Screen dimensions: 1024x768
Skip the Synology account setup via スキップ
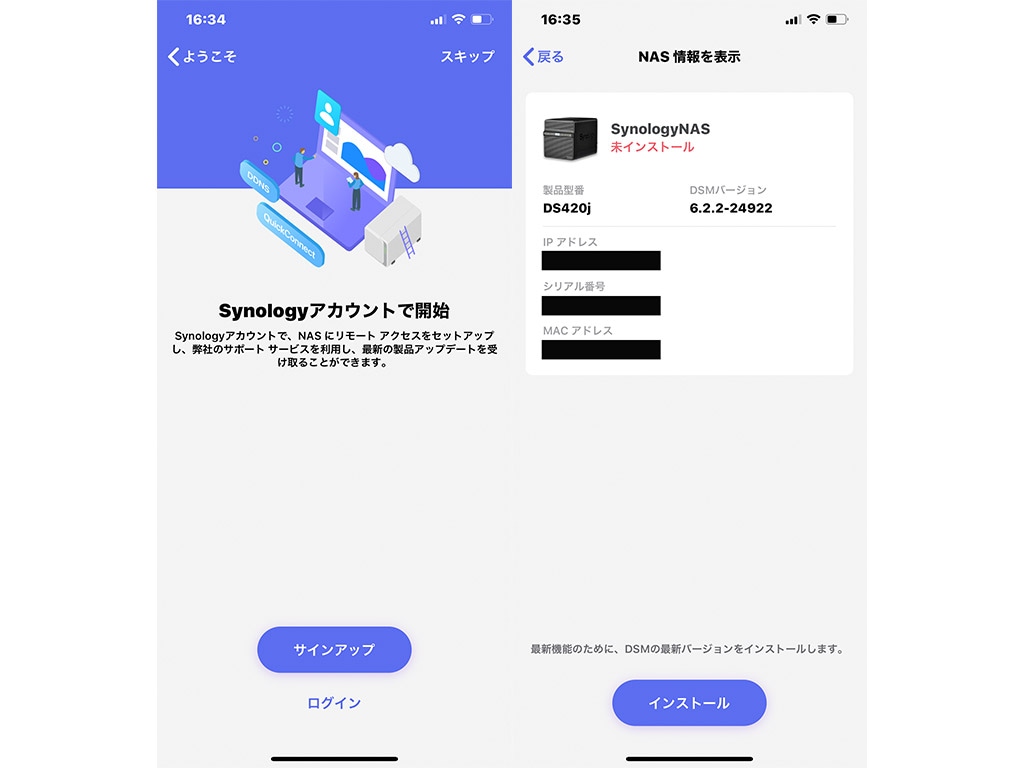pos(467,57)
